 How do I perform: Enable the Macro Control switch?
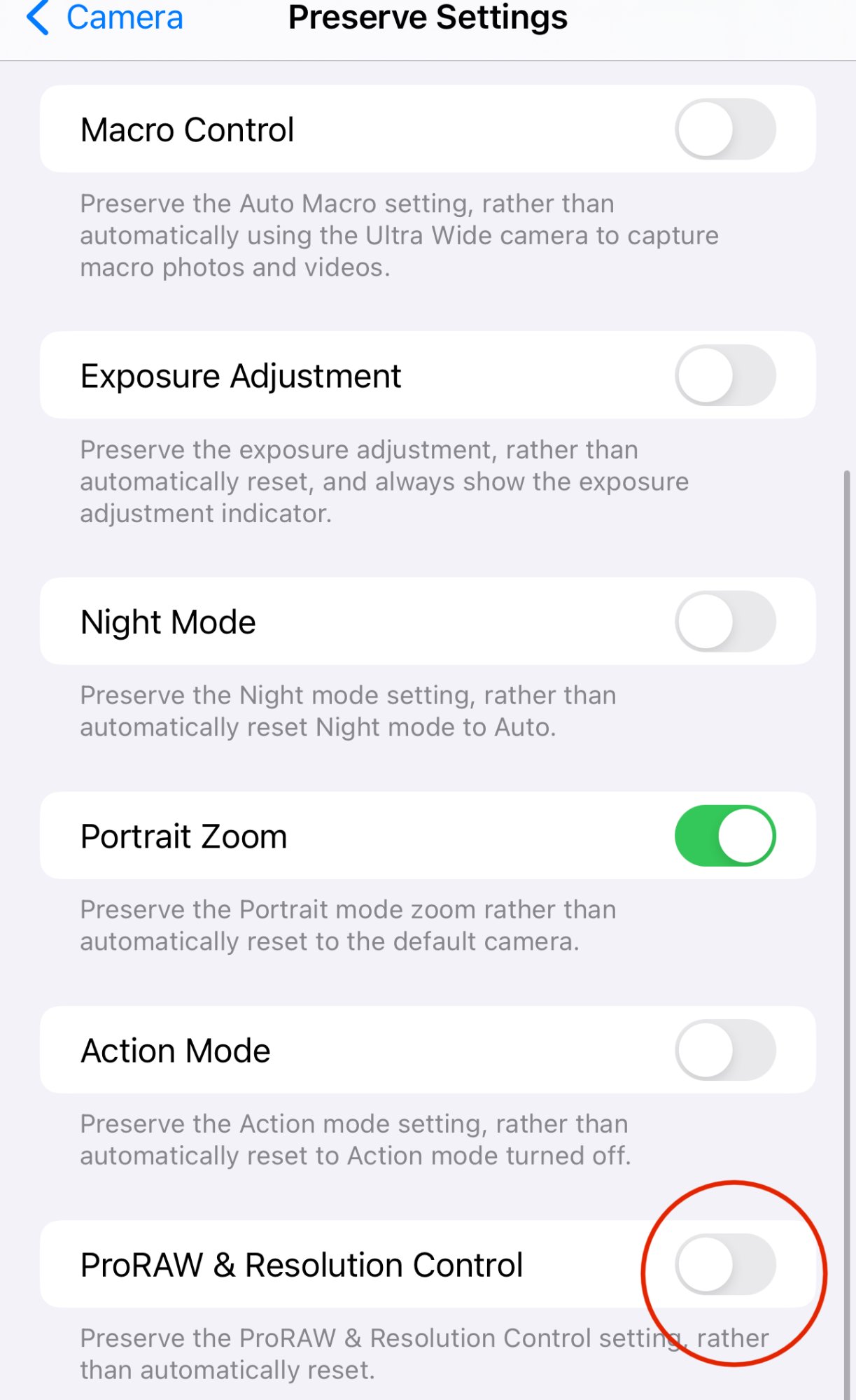(725, 129)
